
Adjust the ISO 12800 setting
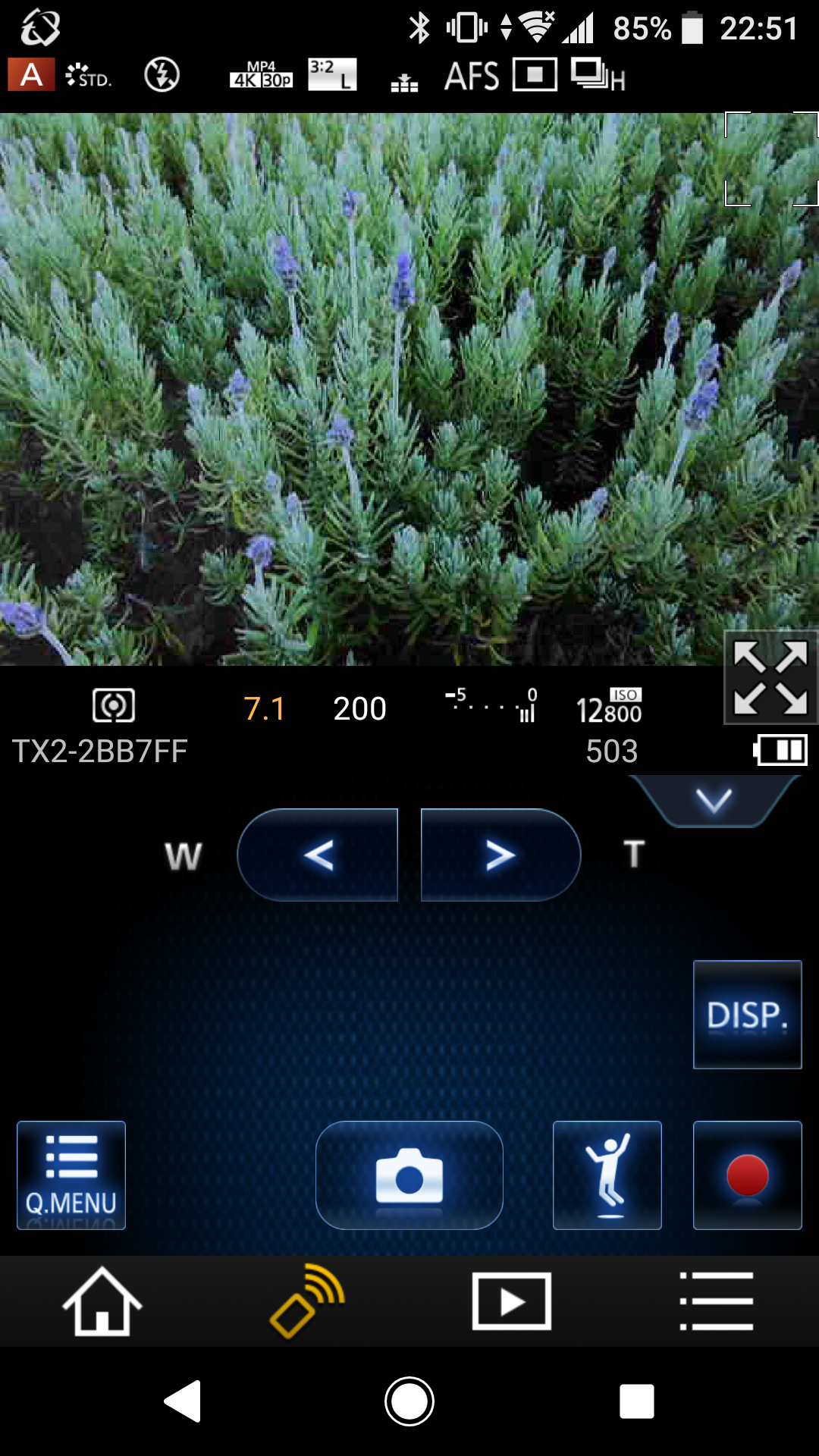[x=609, y=708]
